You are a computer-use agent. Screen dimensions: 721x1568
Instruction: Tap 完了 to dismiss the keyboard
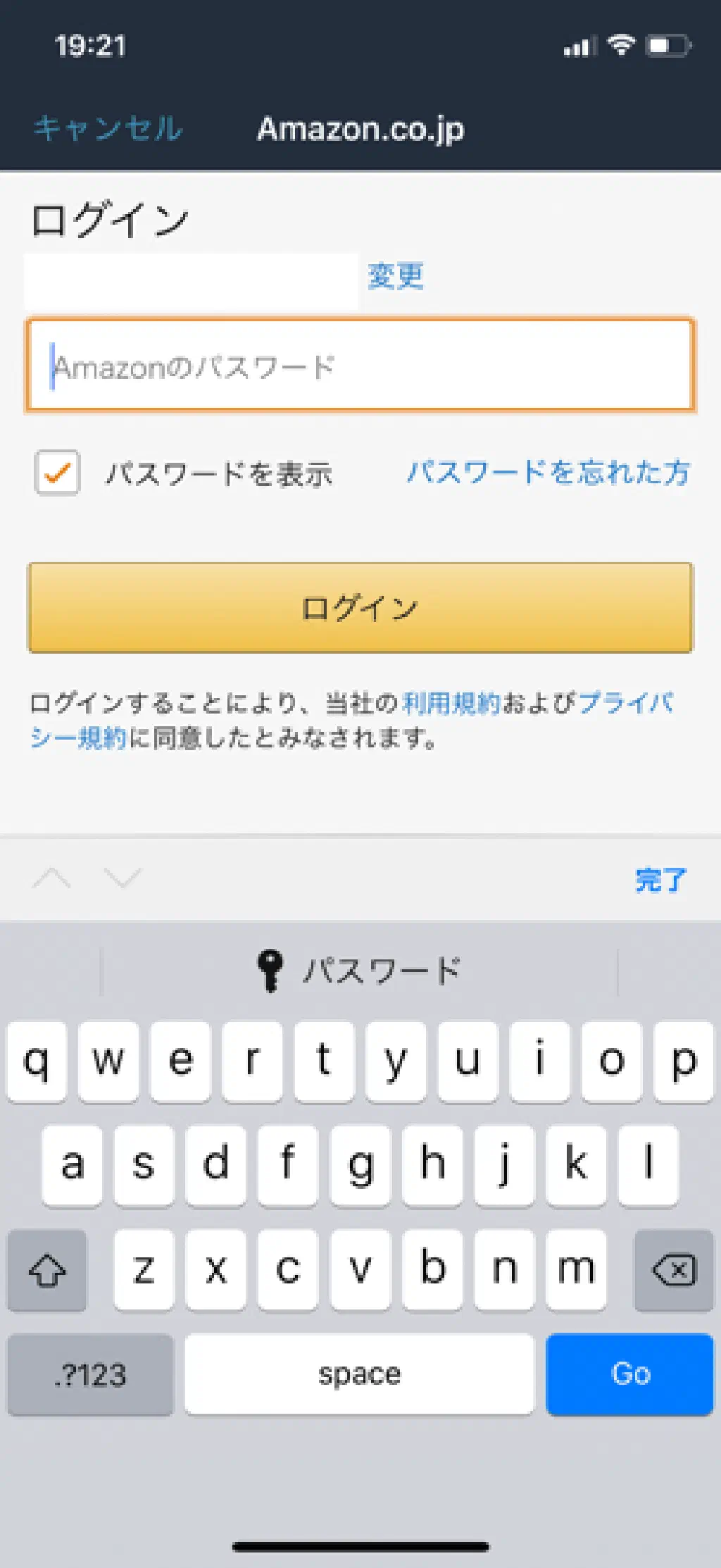tap(660, 880)
